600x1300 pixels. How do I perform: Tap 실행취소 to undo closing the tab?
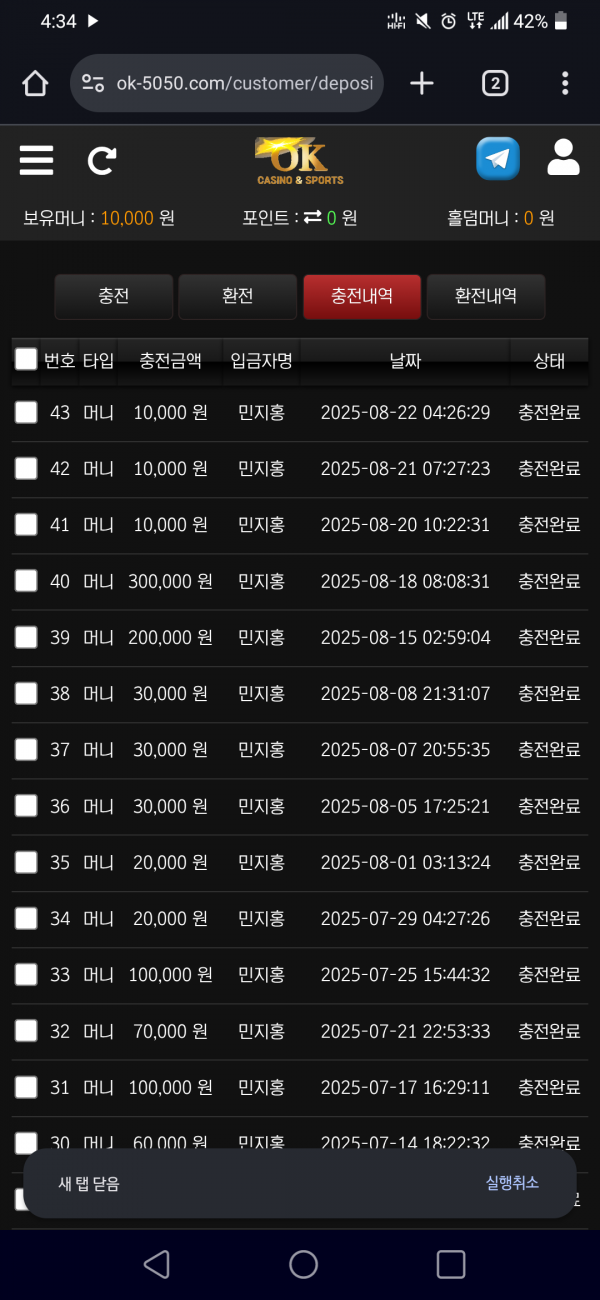tap(512, 1183)
